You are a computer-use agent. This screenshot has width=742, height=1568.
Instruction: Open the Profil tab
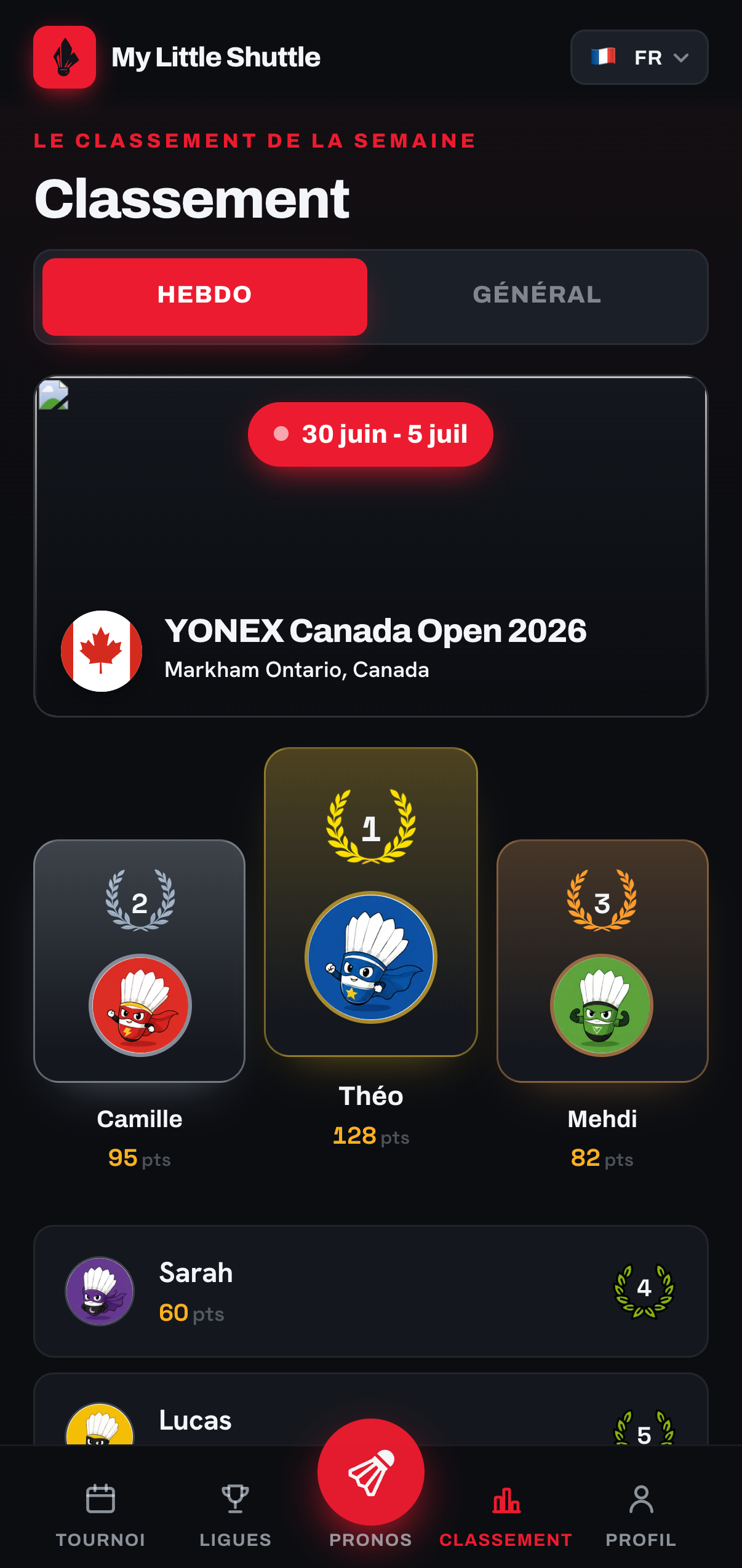(641, 1515)
